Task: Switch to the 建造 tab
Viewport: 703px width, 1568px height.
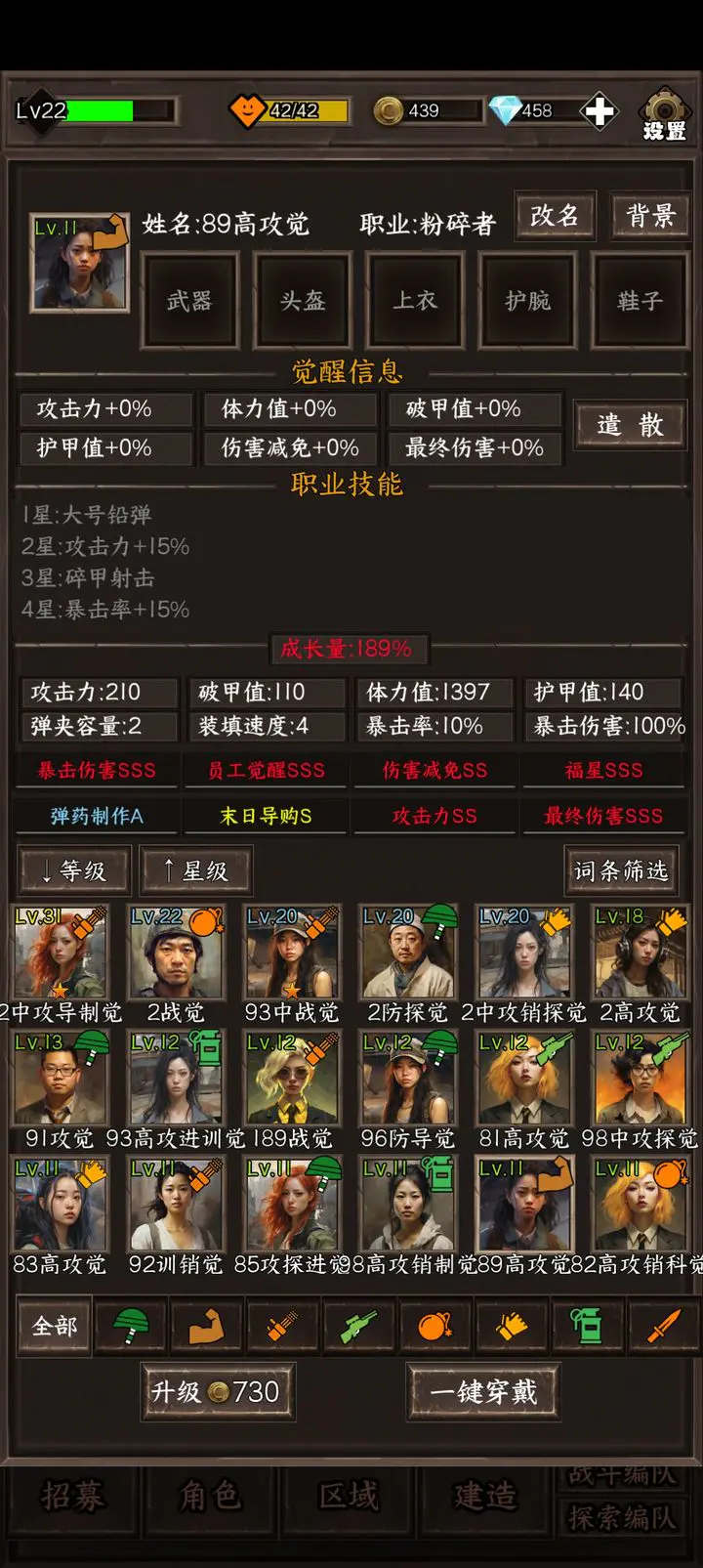Action: click(484, 1496)
